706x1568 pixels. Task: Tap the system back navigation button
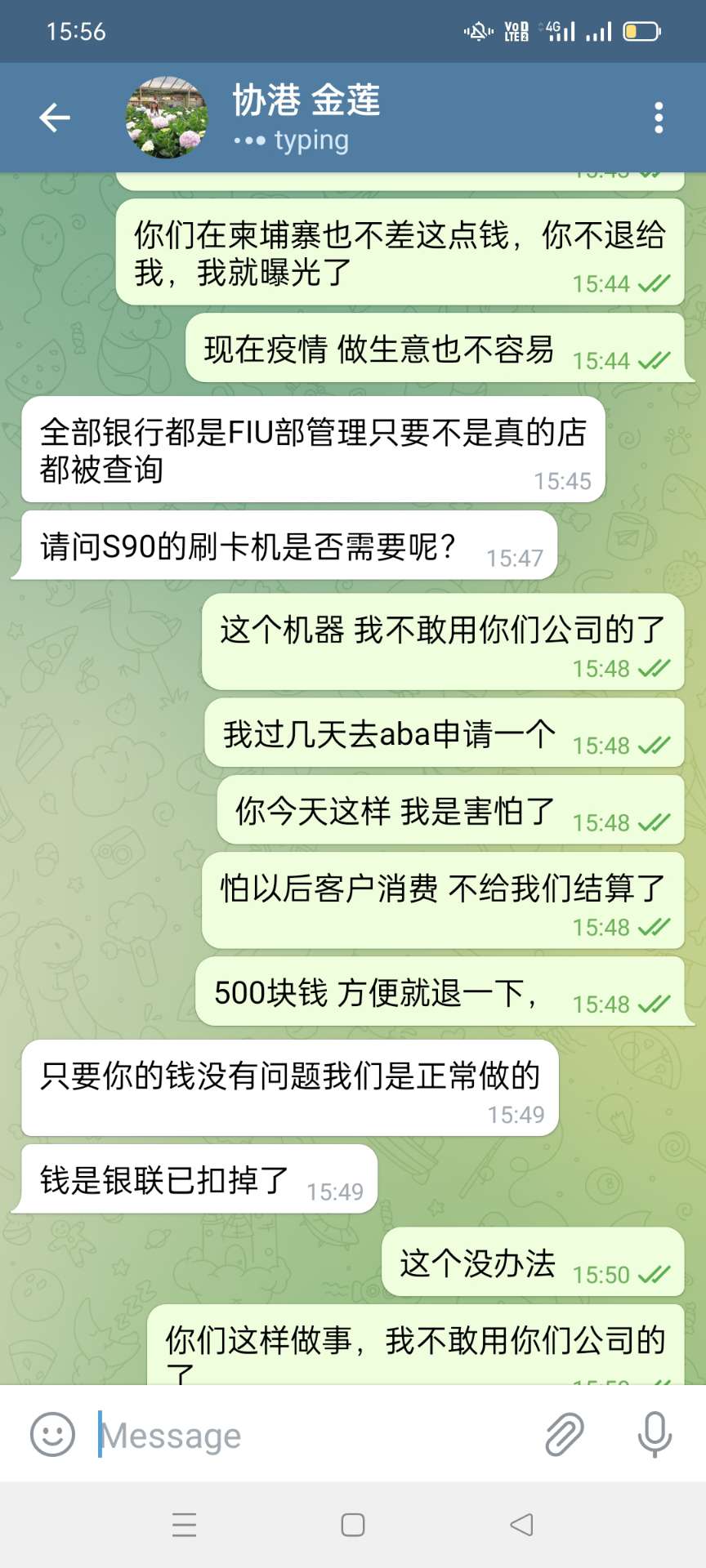click(521, 1525)
